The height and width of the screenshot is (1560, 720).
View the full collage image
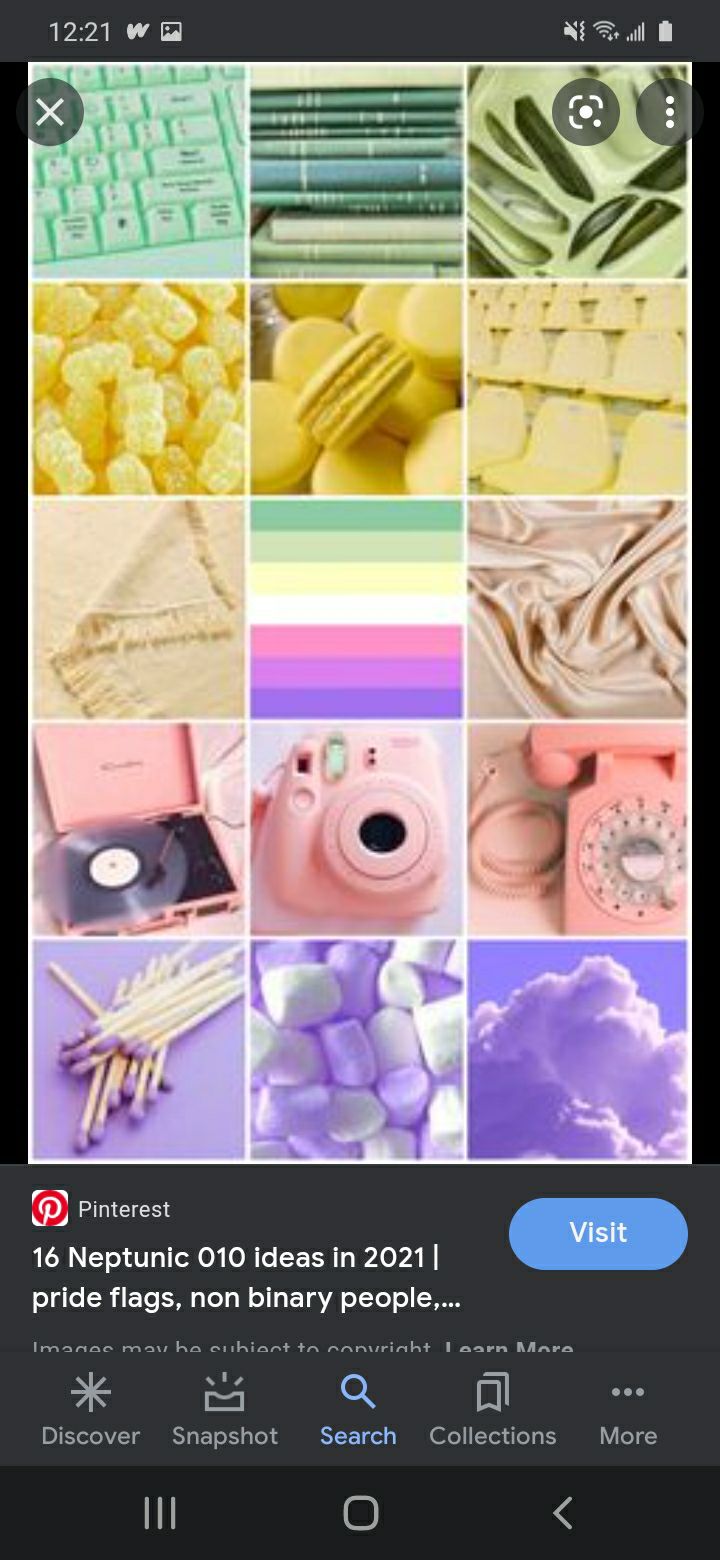pos(360,612)
